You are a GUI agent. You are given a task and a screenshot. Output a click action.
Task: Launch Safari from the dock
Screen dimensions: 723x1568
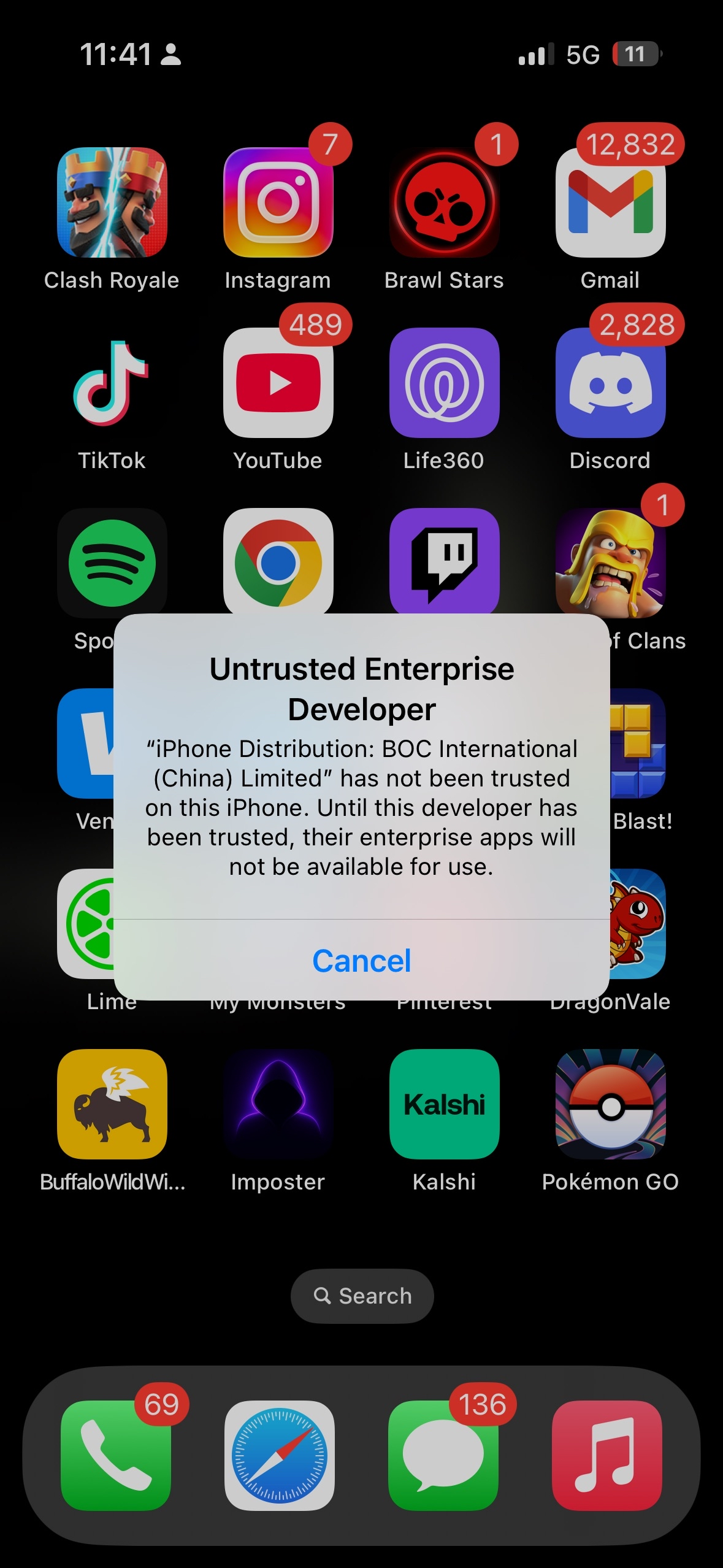pos(280,1455)
